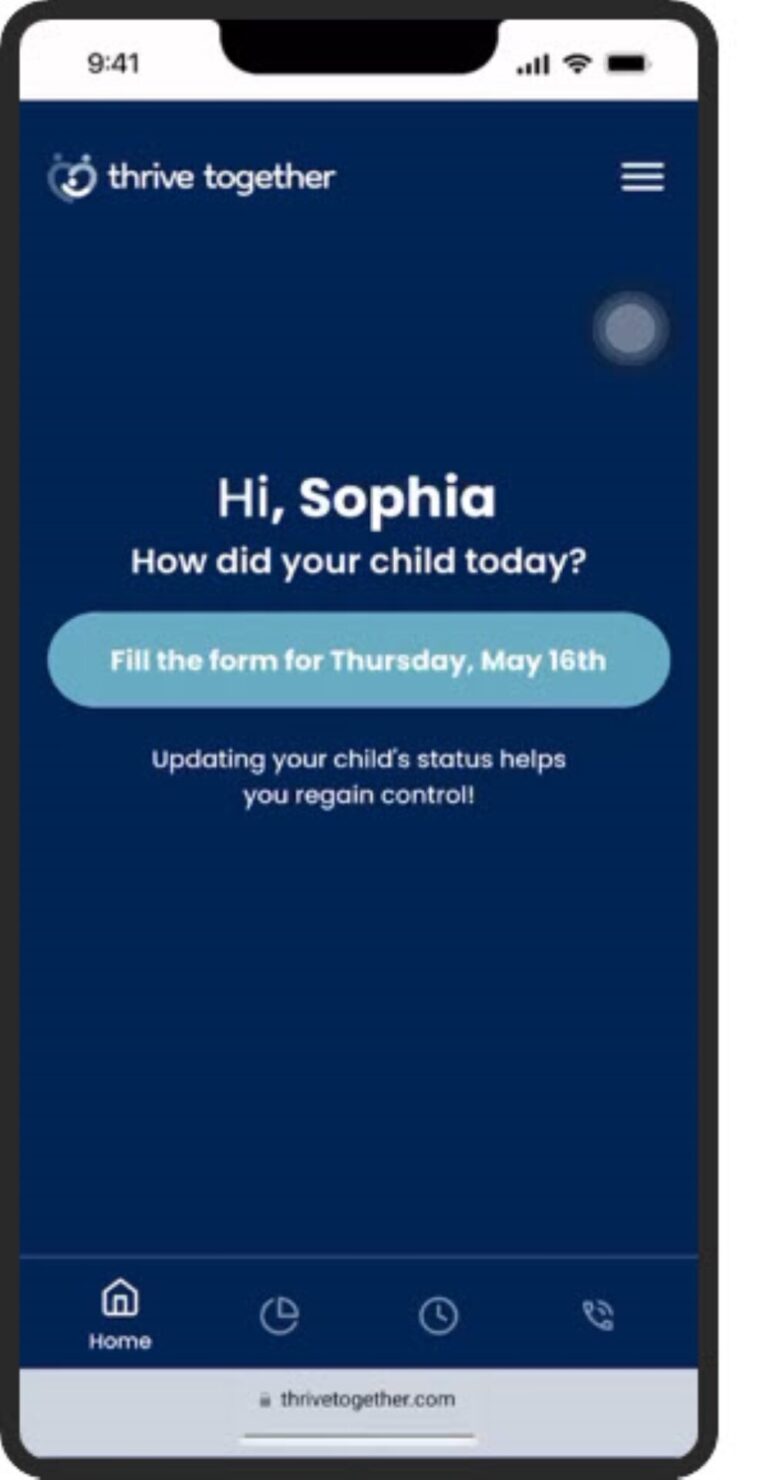Tap the Wi-Fi indicator in status bar
Image resolution: width=768 pixels, height=1480 pixels.
[578, 62]
